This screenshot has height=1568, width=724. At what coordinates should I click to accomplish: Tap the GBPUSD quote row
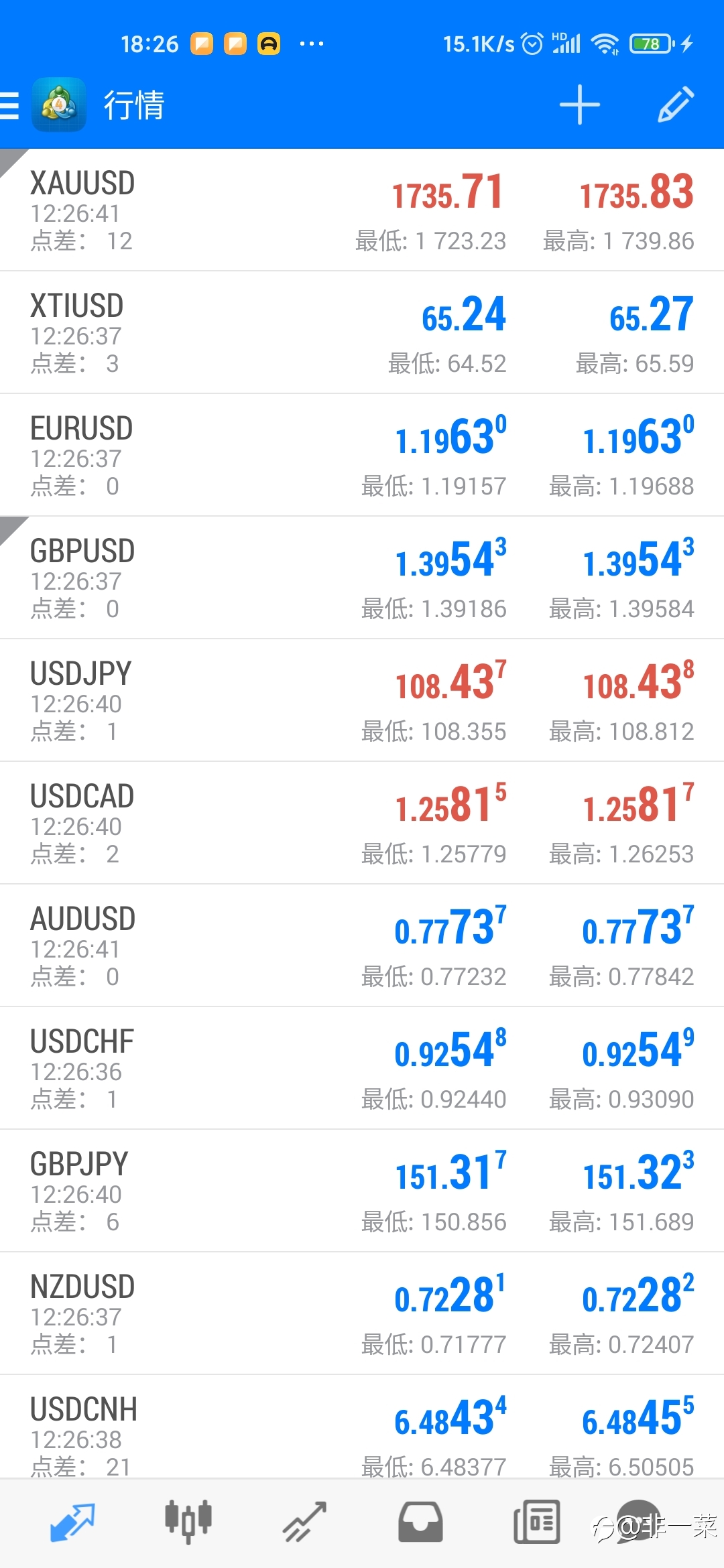coord(362,578)
